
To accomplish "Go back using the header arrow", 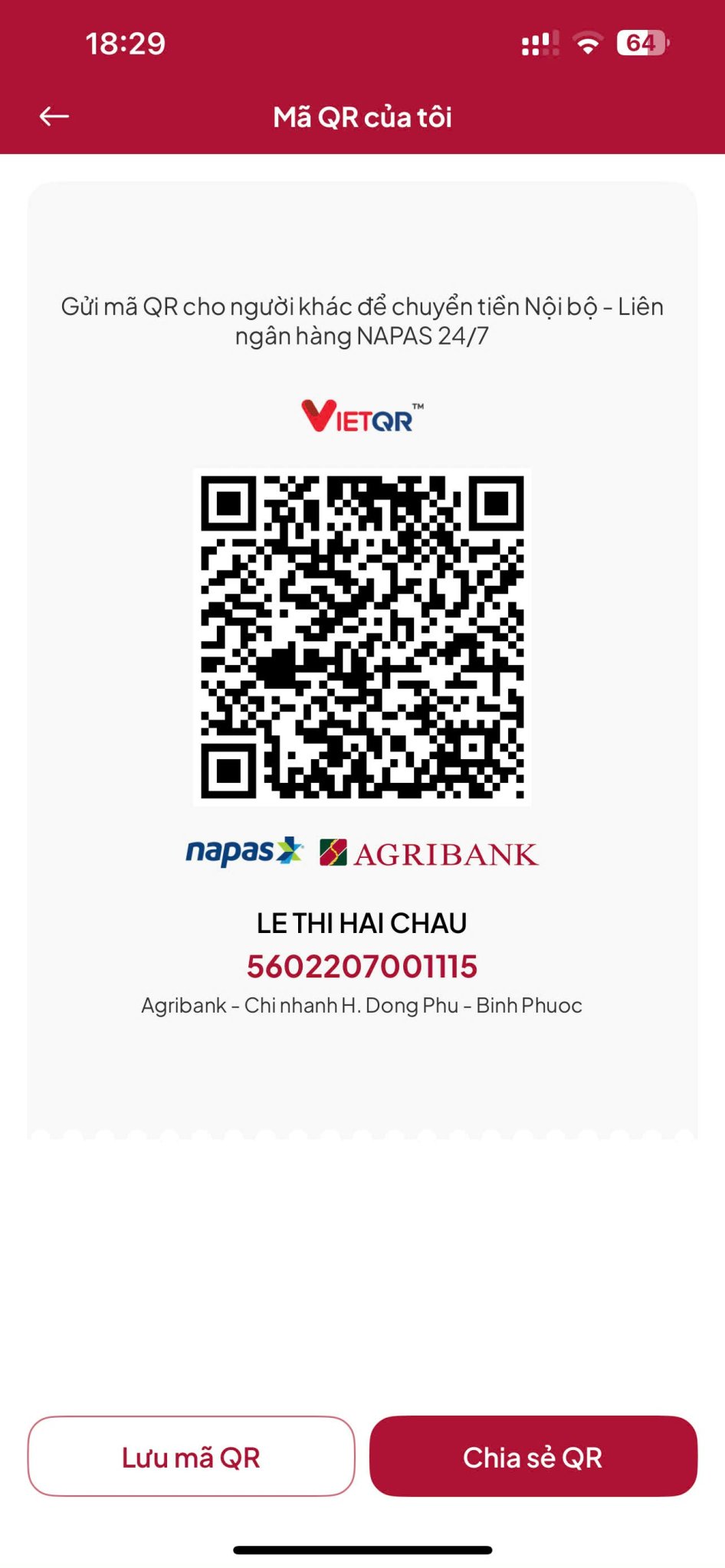I will [54, 116].
